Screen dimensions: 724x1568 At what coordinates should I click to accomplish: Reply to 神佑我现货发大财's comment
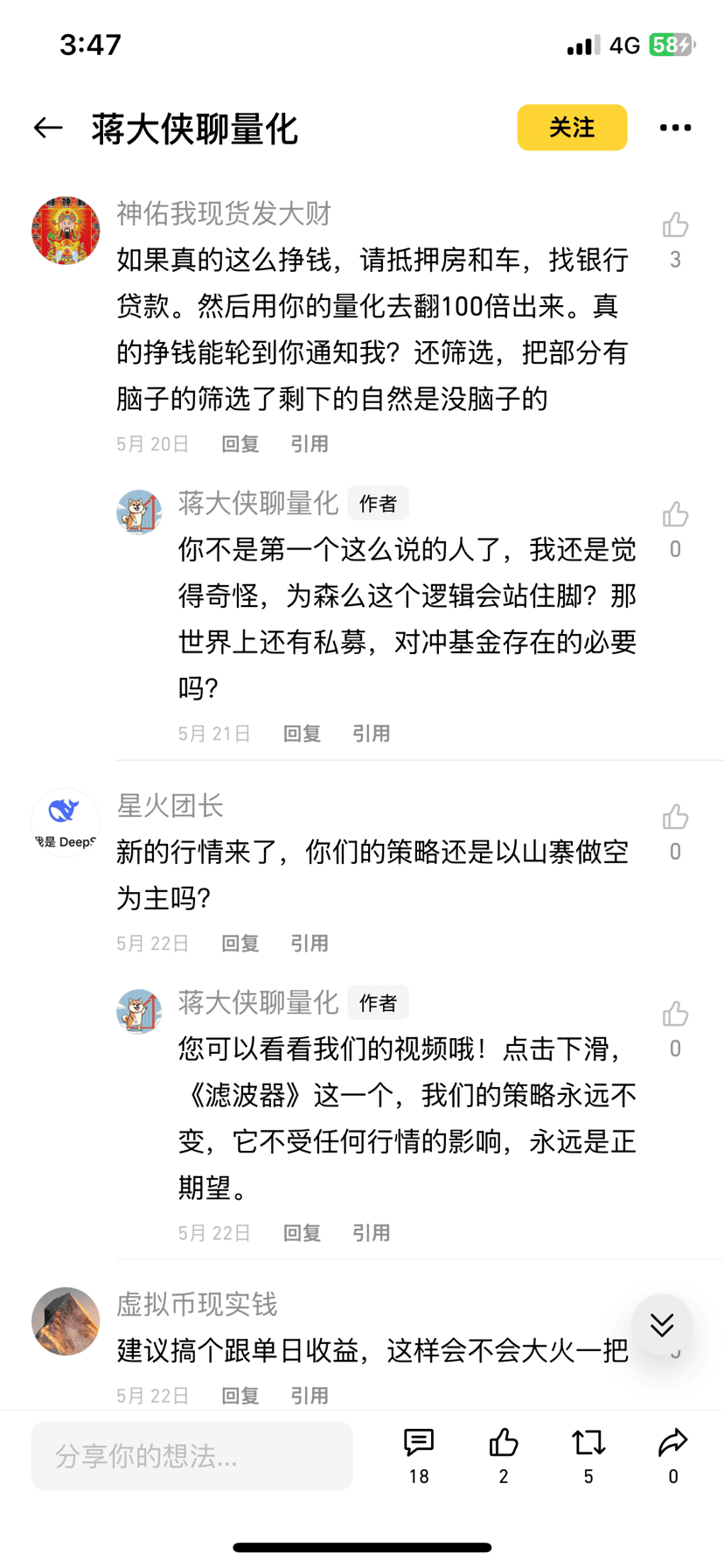[x=240, y=444]
